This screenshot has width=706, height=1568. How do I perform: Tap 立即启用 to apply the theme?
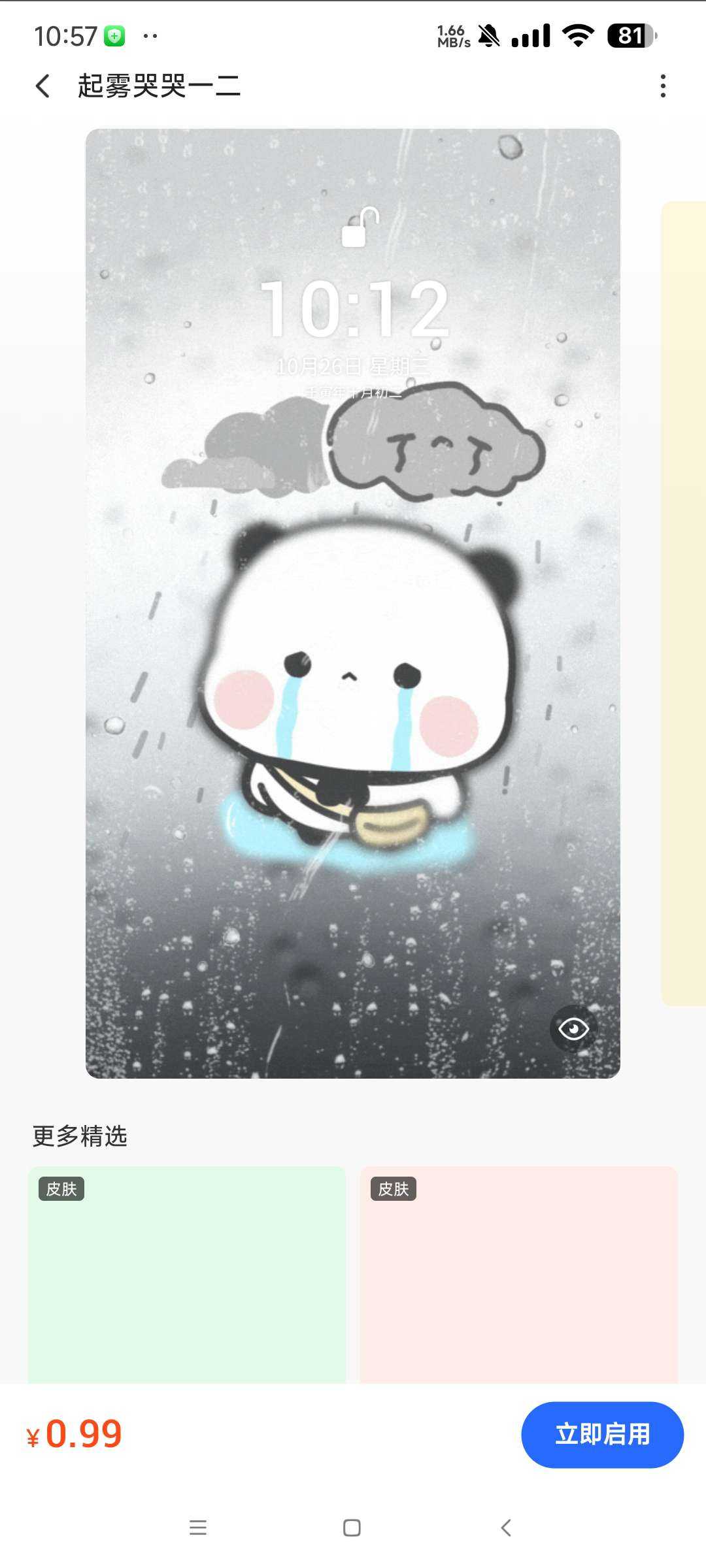(x=602, y=1434)
